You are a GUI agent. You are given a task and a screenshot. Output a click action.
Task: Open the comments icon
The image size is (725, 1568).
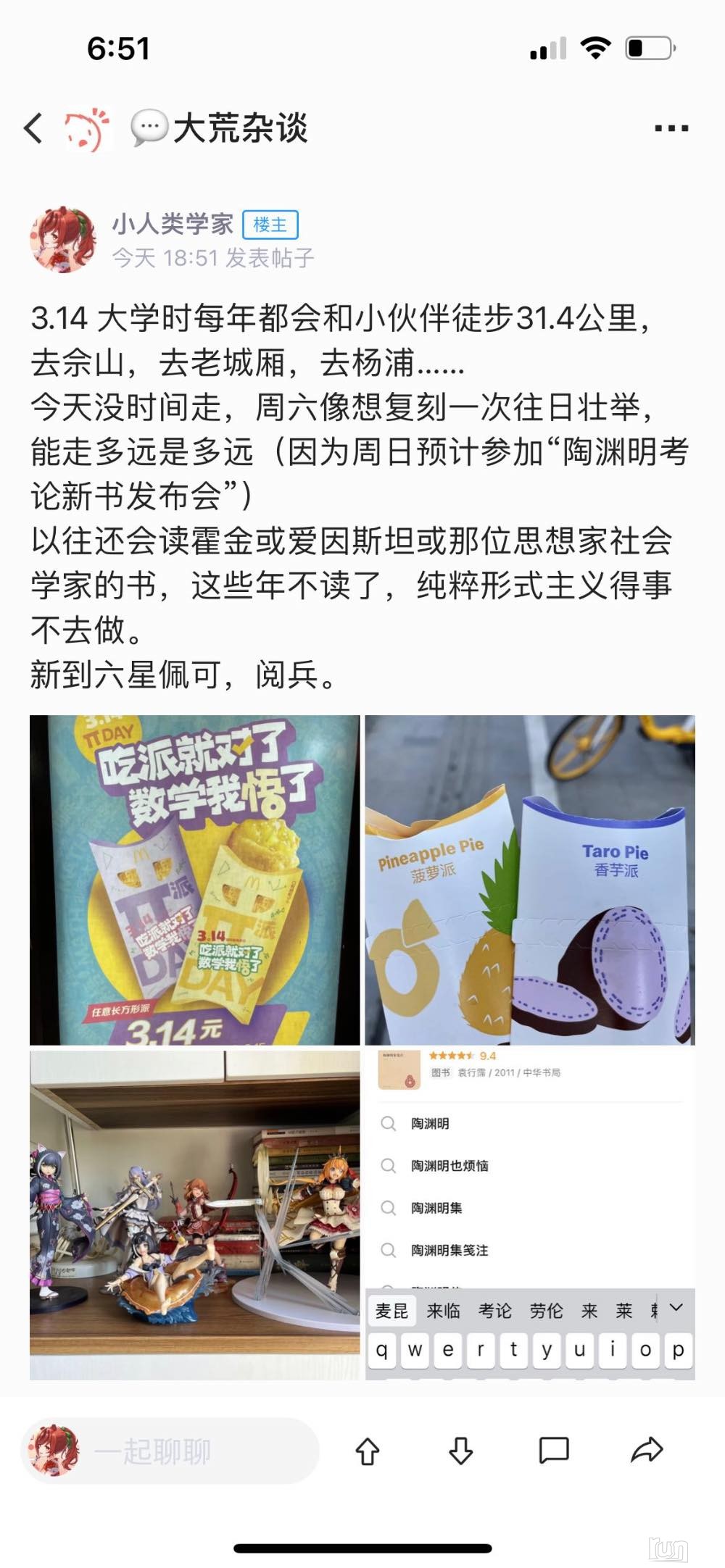point(554,1451)
